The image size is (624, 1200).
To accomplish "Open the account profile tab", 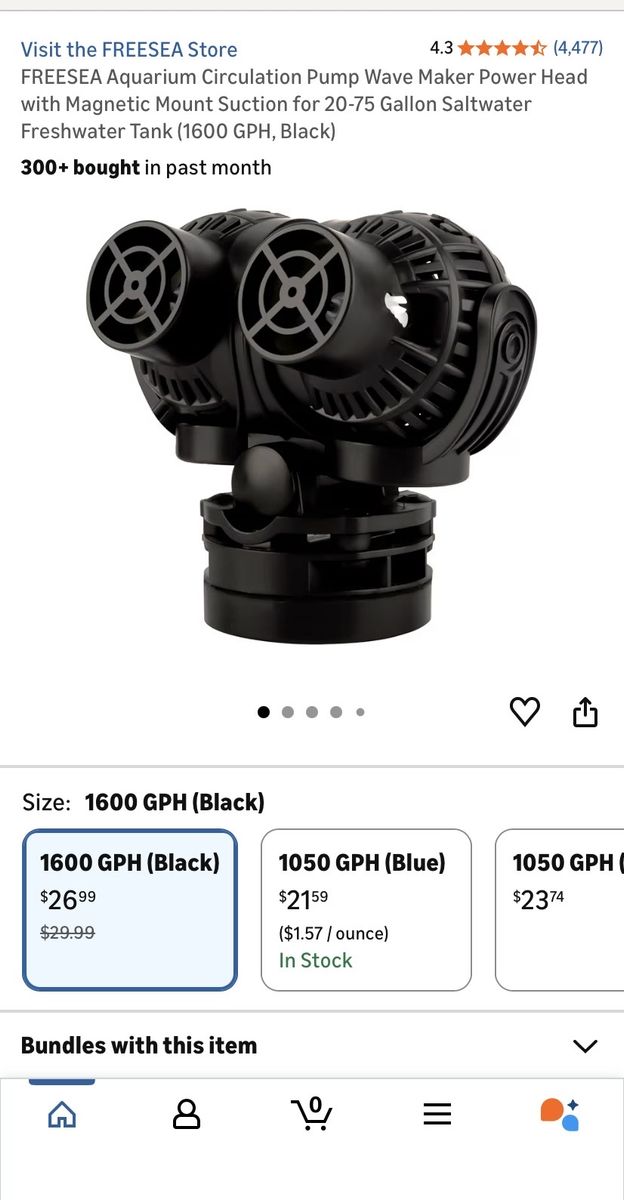I will (187, 1114).
